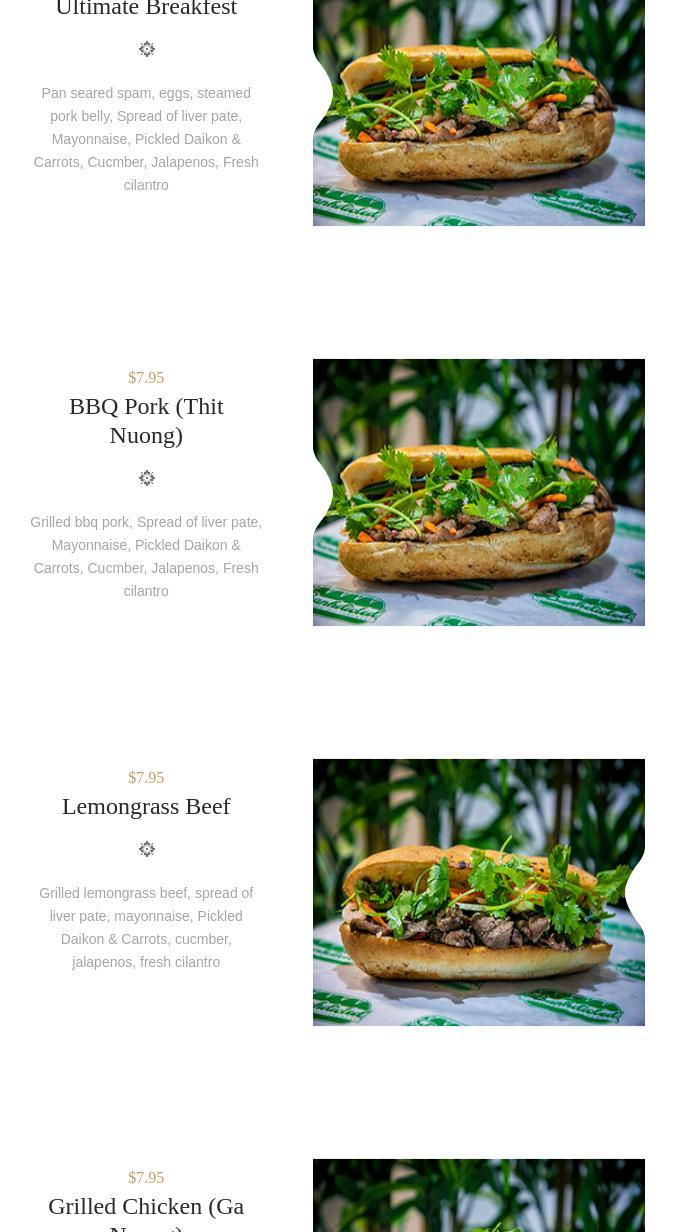685x1232 pixels.
Task: Open the BBQ Pork (Thit Nuong) sandwich photo
Action: [x=478, y=492]
